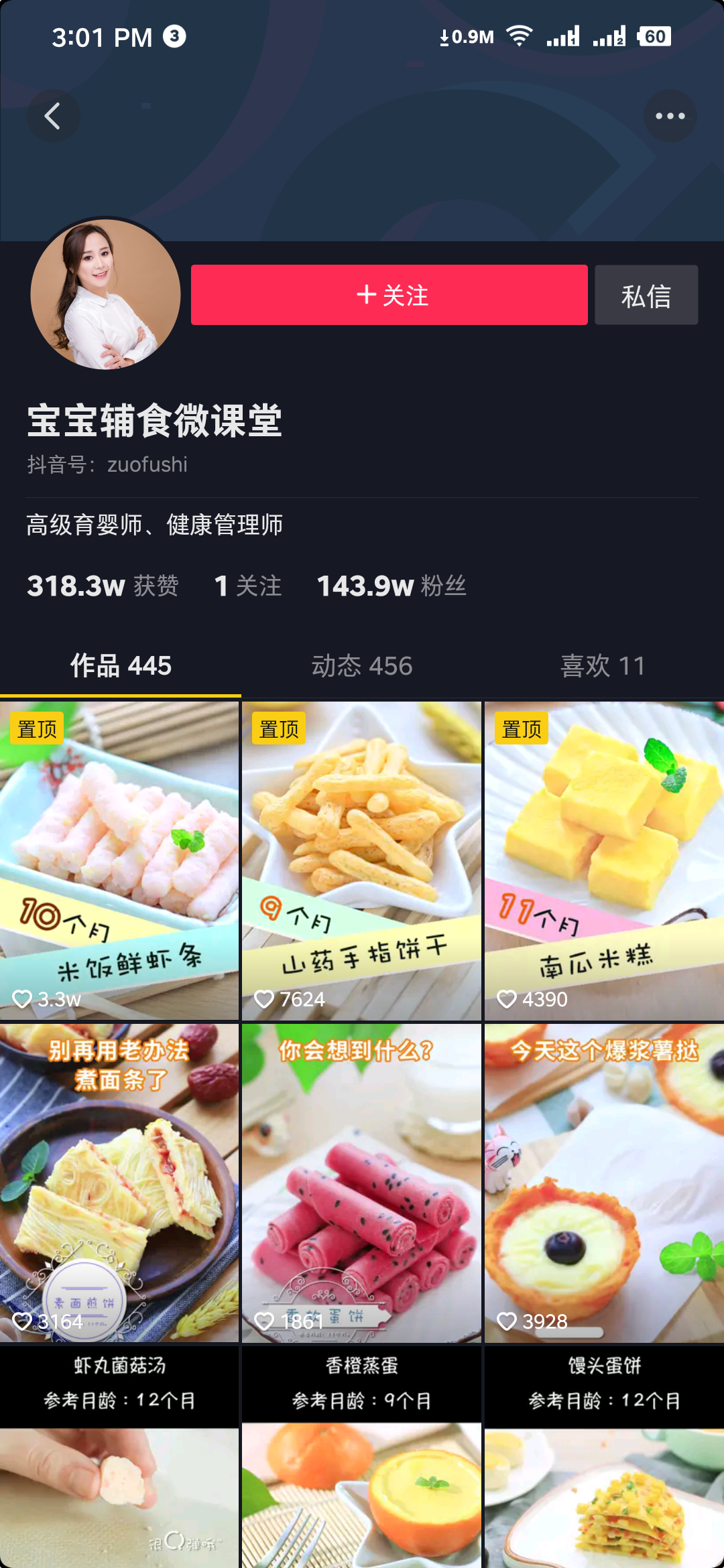The image size is (724, 1568).
Task: Play the 今天这个爆浆薯挞 video
Action: click(x=604, y=1183)
